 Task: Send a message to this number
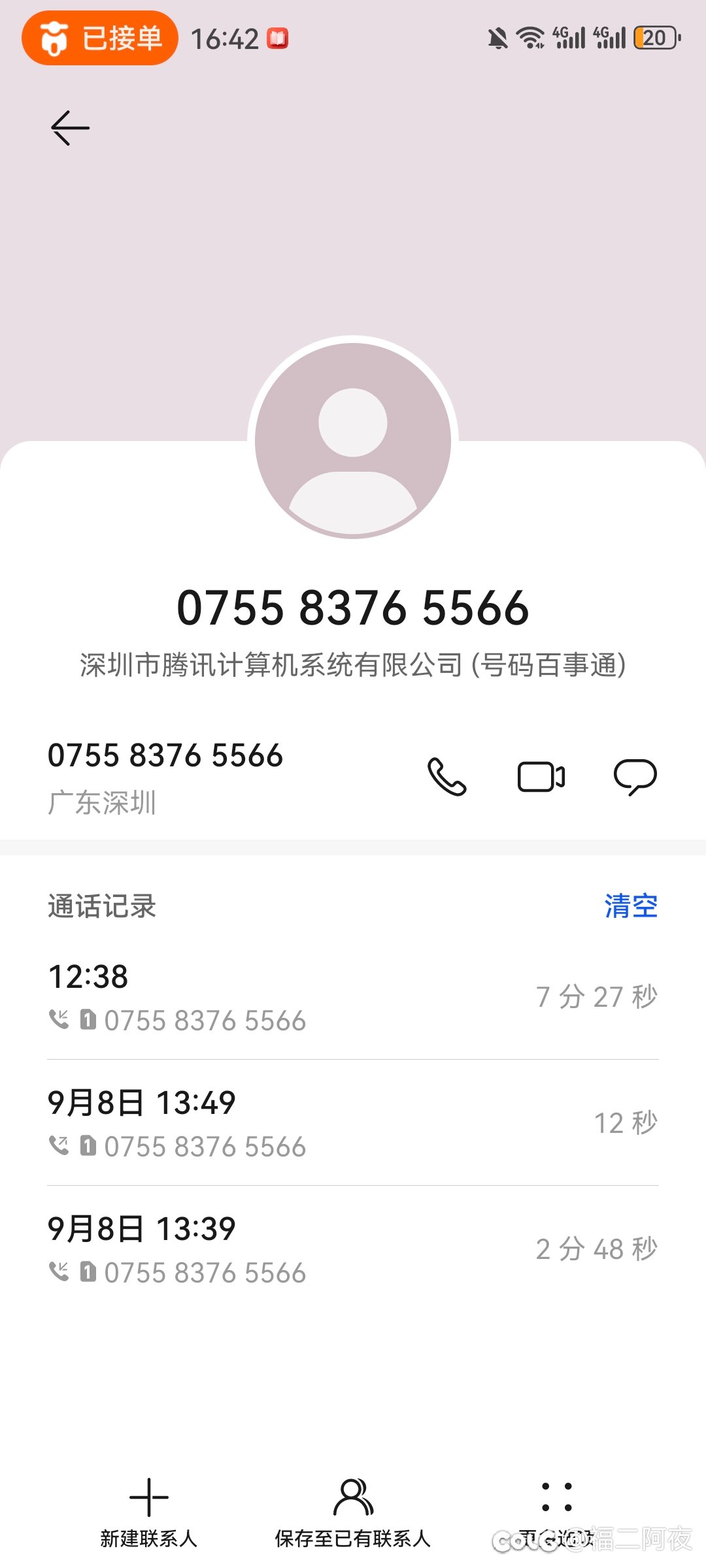pos(635,776)
